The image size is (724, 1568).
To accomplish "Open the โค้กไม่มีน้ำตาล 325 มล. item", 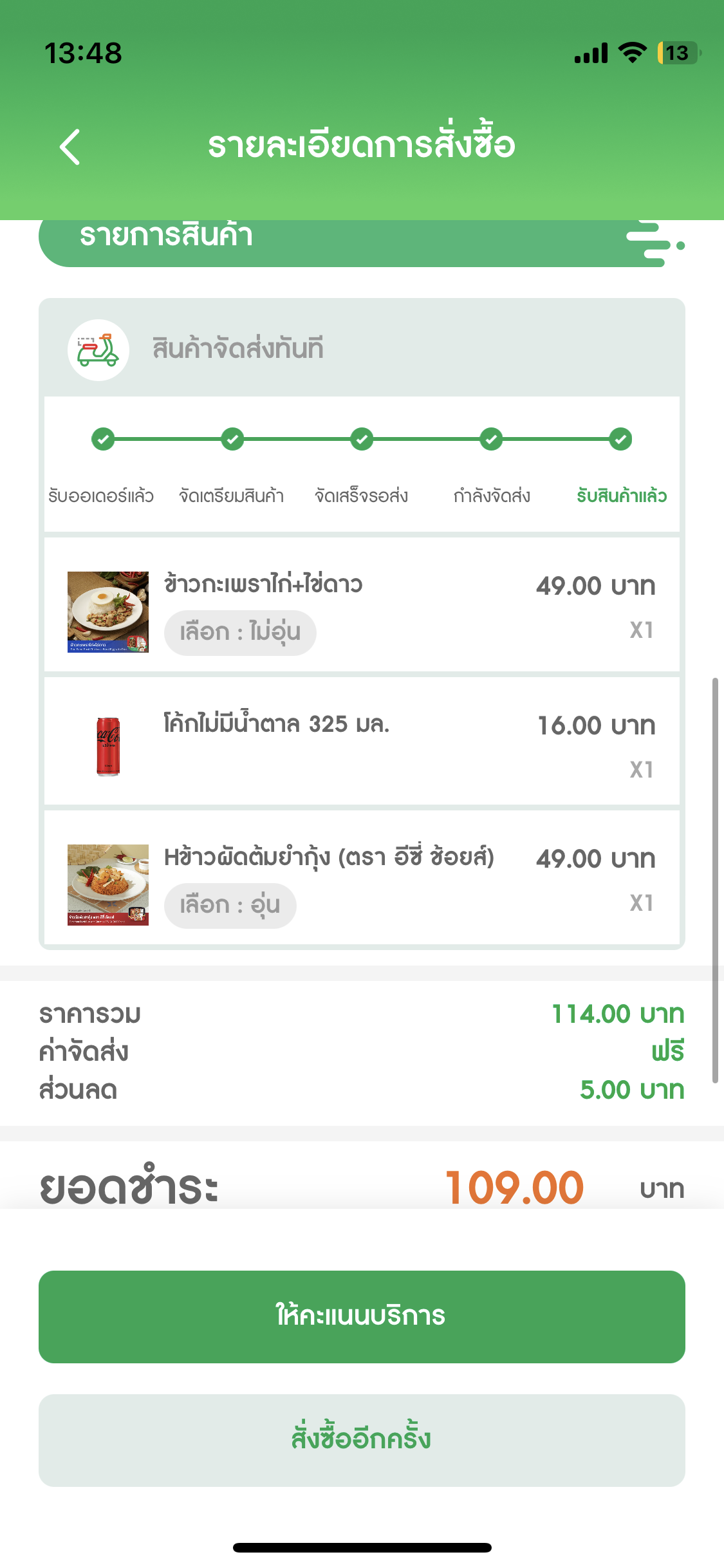I will [x=362, y=741].
